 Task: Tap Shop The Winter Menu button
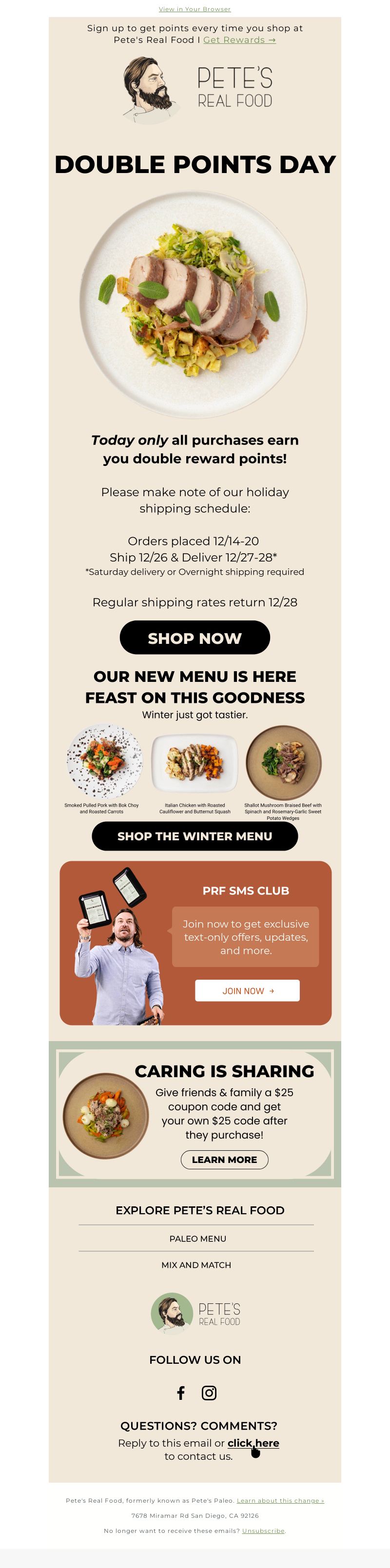point(195,836)
